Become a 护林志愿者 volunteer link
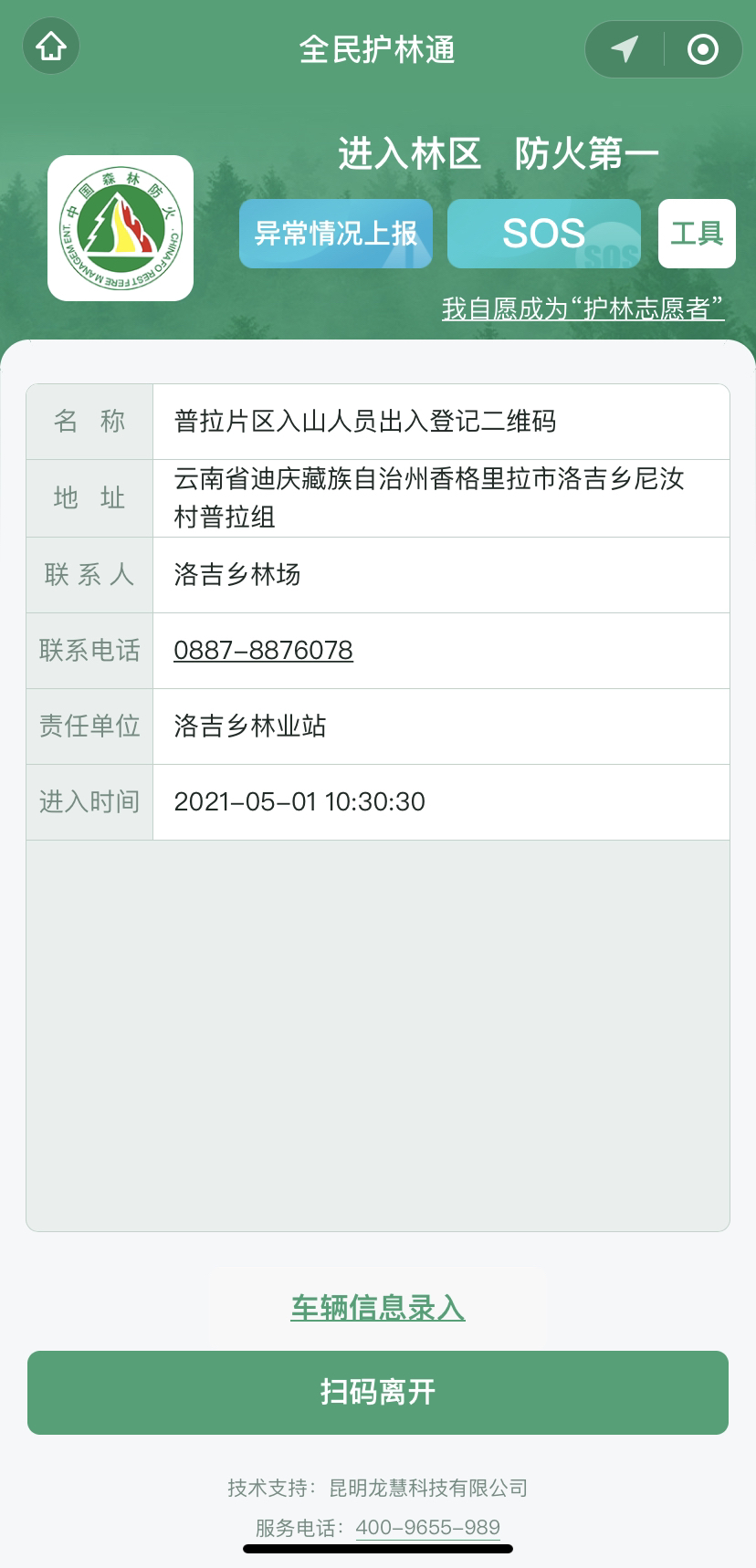Screen dimensions: 756x1568 [x=583, y=308]
